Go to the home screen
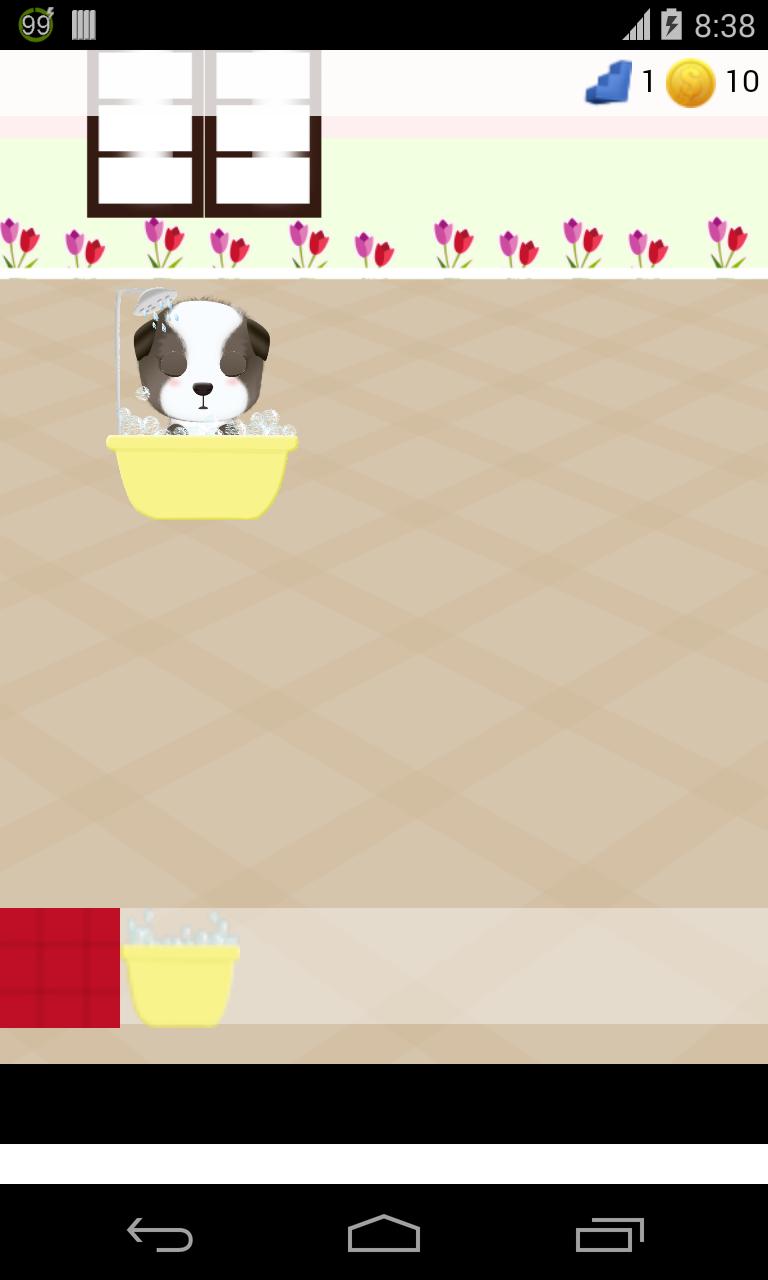768x1280 pixels. (x=384, y=1235)
